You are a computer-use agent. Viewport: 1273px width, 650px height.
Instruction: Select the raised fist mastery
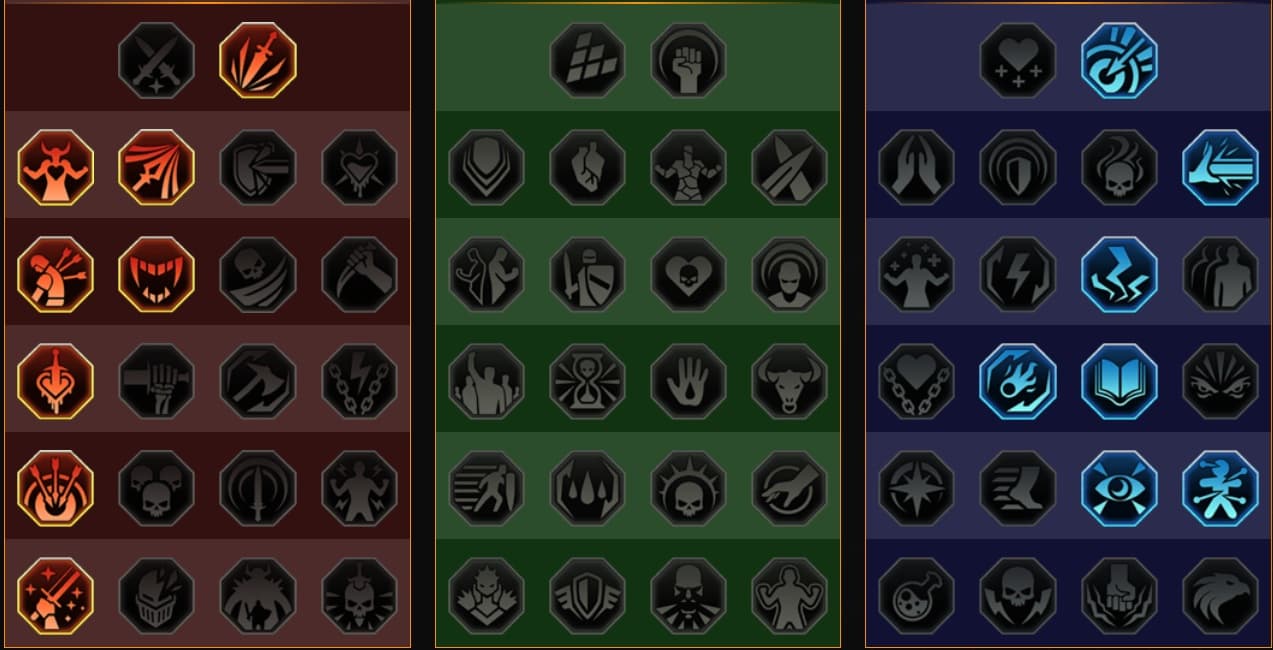[689, 61]
